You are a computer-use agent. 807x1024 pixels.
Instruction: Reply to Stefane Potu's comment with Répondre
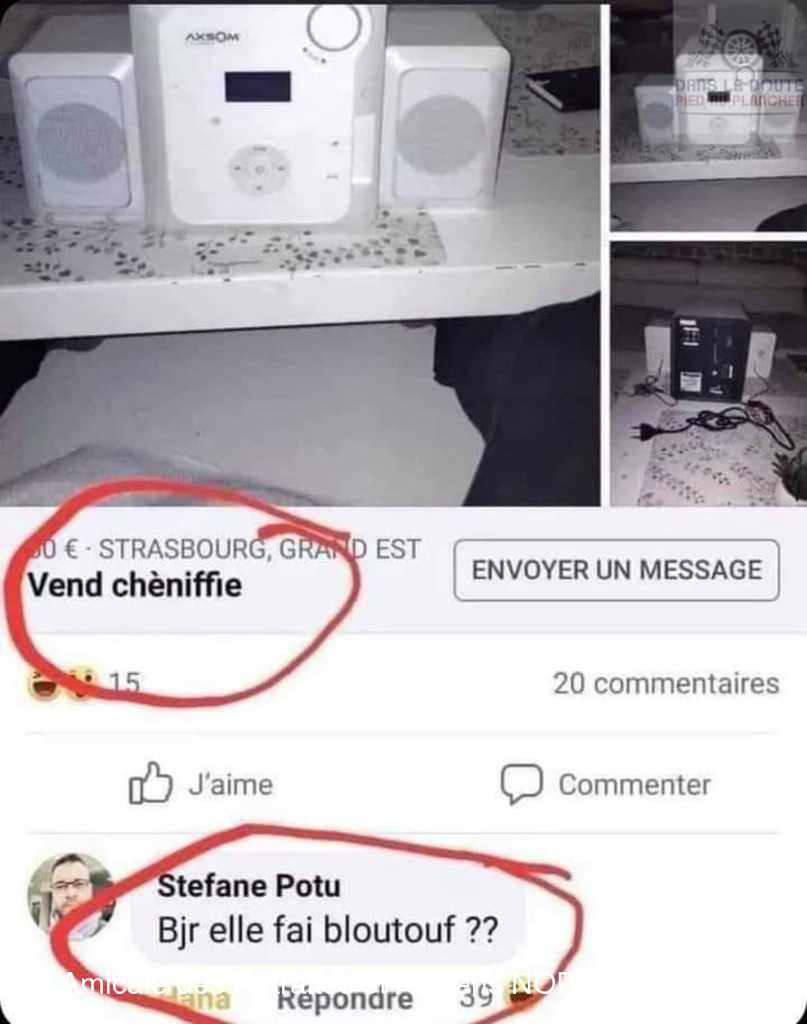(x=344, y=997)
